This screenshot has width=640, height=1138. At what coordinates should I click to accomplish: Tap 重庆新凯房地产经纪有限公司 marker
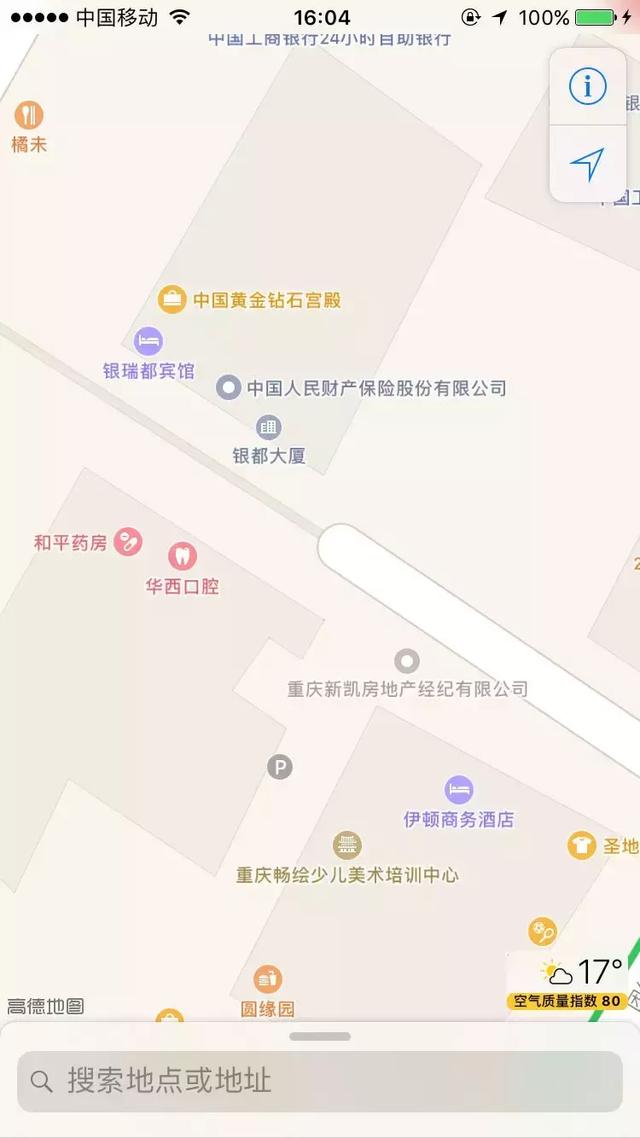pyautogui.click(x=406, y=661)
